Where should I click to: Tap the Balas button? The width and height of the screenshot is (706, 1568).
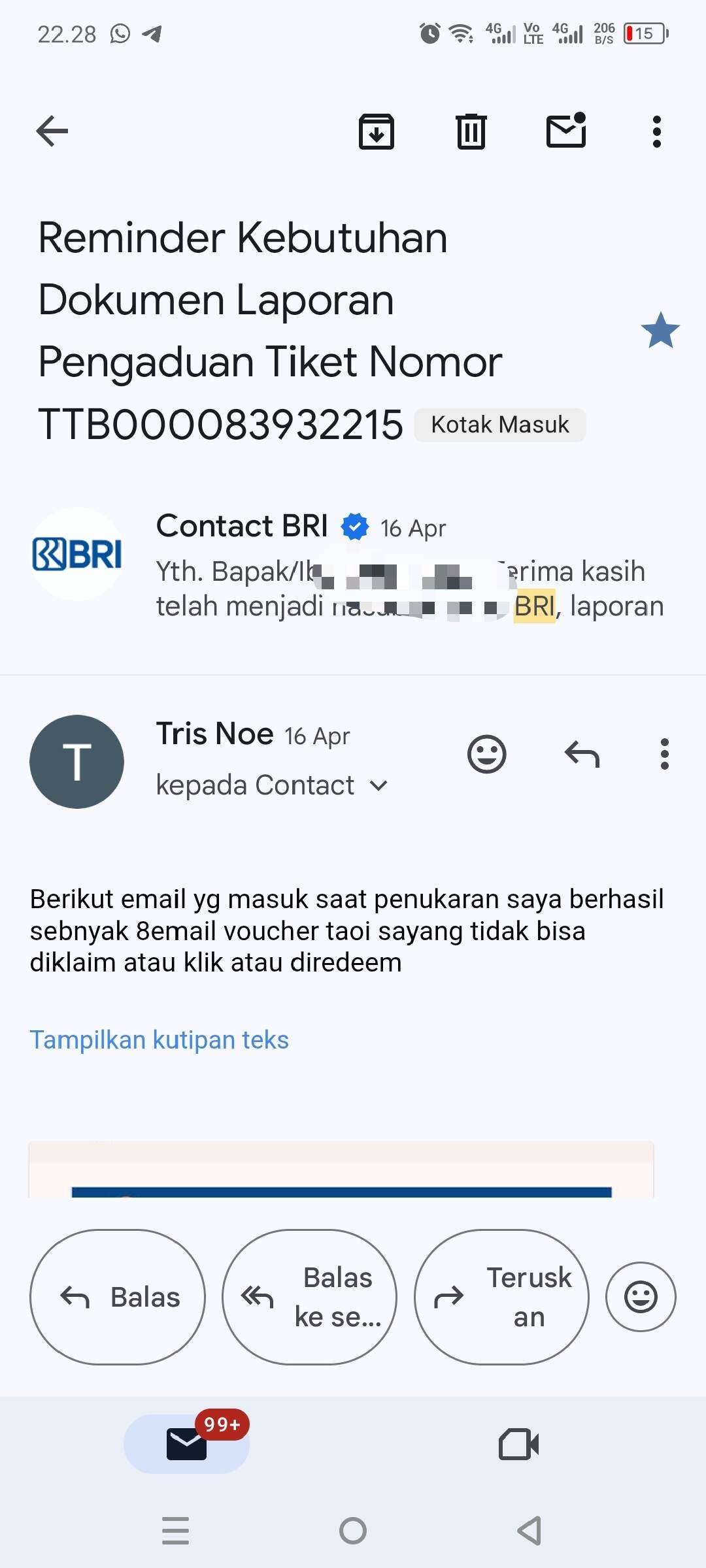[x=118, y=1297]
